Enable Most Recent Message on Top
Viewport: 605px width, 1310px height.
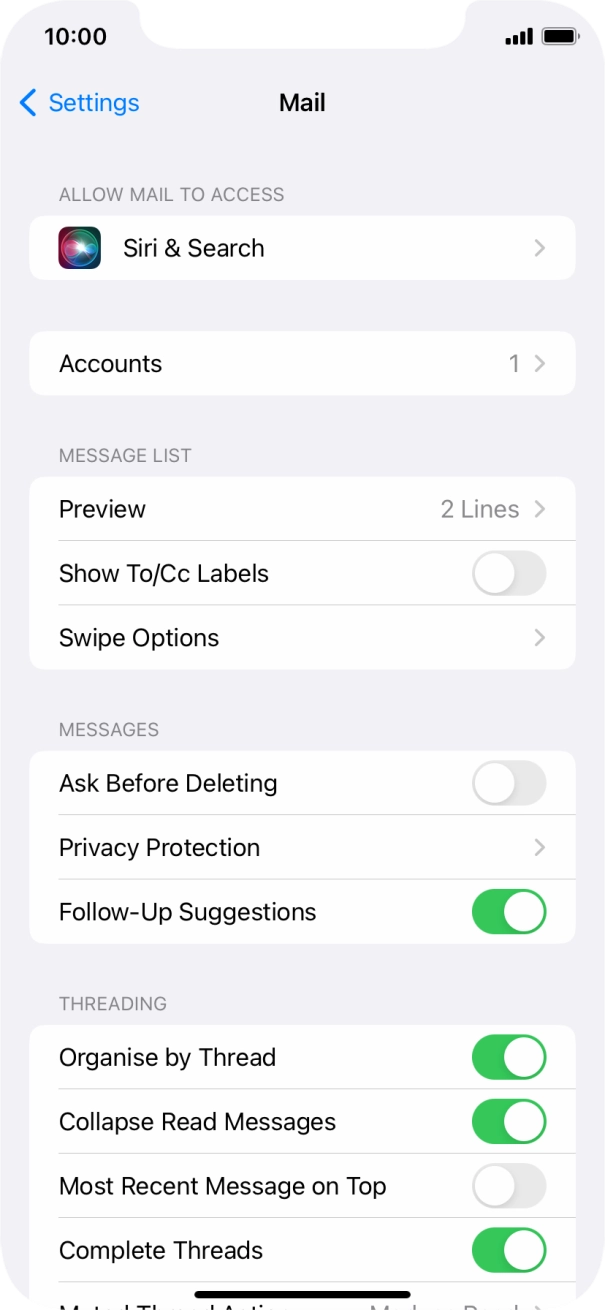(509, 1187)
